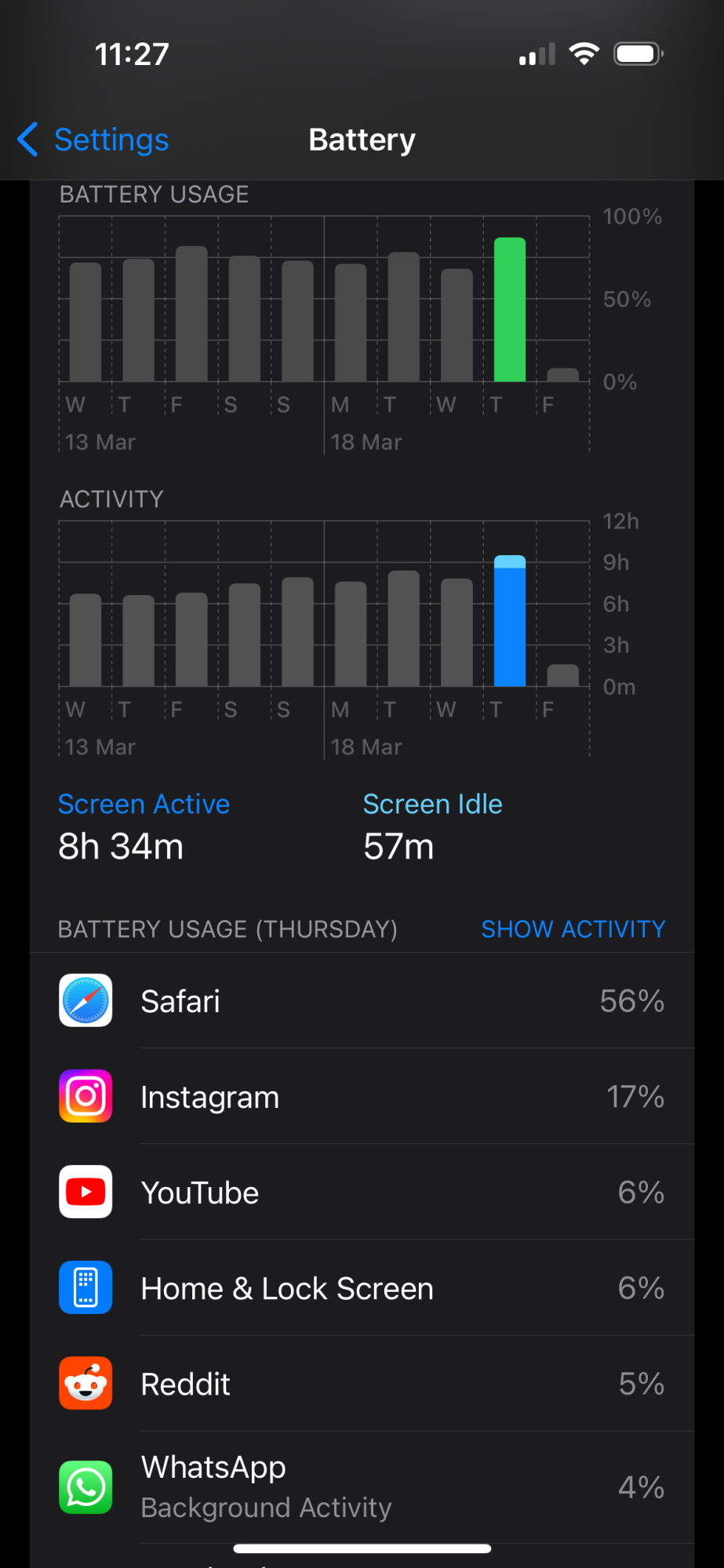The width and height of the screenshot is (724, 1568).
Task: Open the Reddit usage row
Action: [362, 1384]
